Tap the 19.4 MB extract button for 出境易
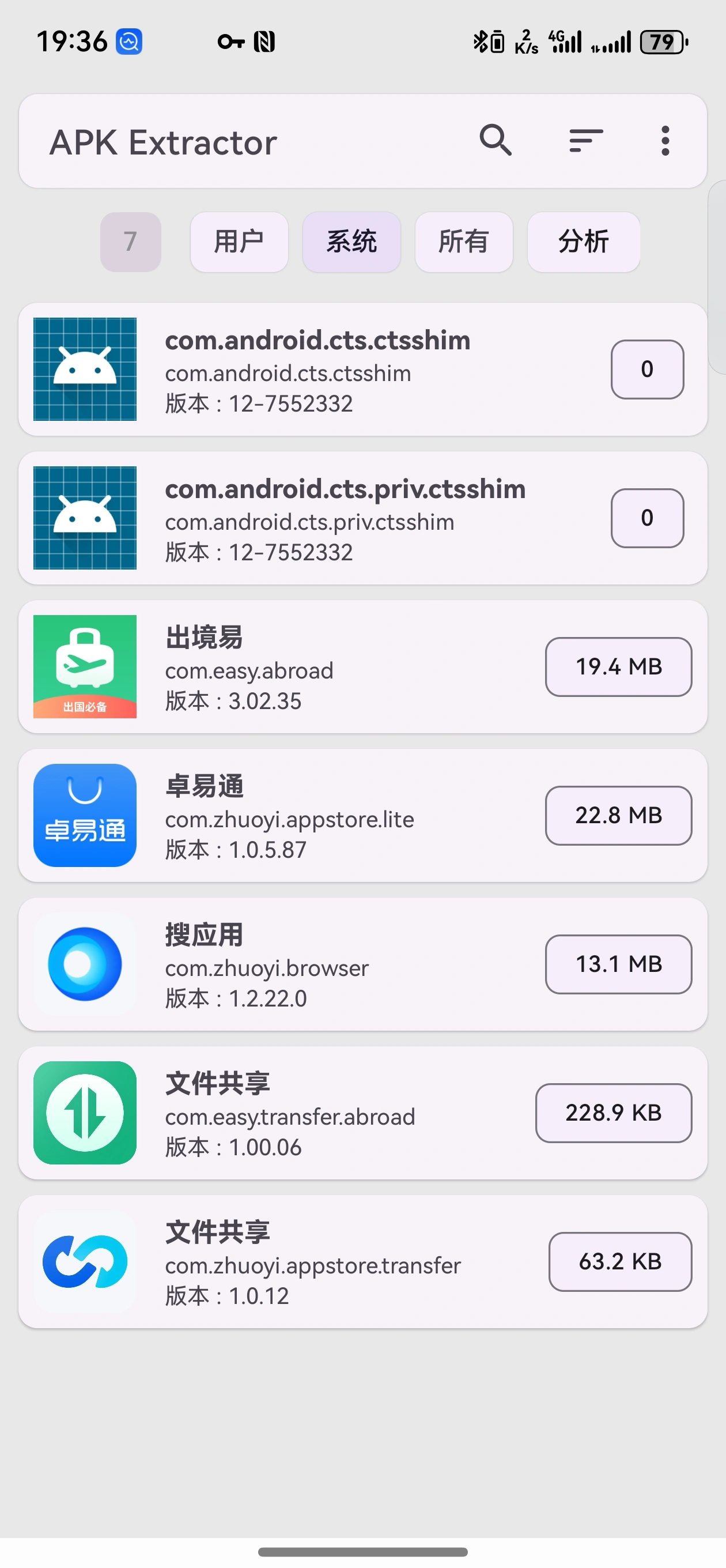726x1568 pixels. tap(618, 667)
